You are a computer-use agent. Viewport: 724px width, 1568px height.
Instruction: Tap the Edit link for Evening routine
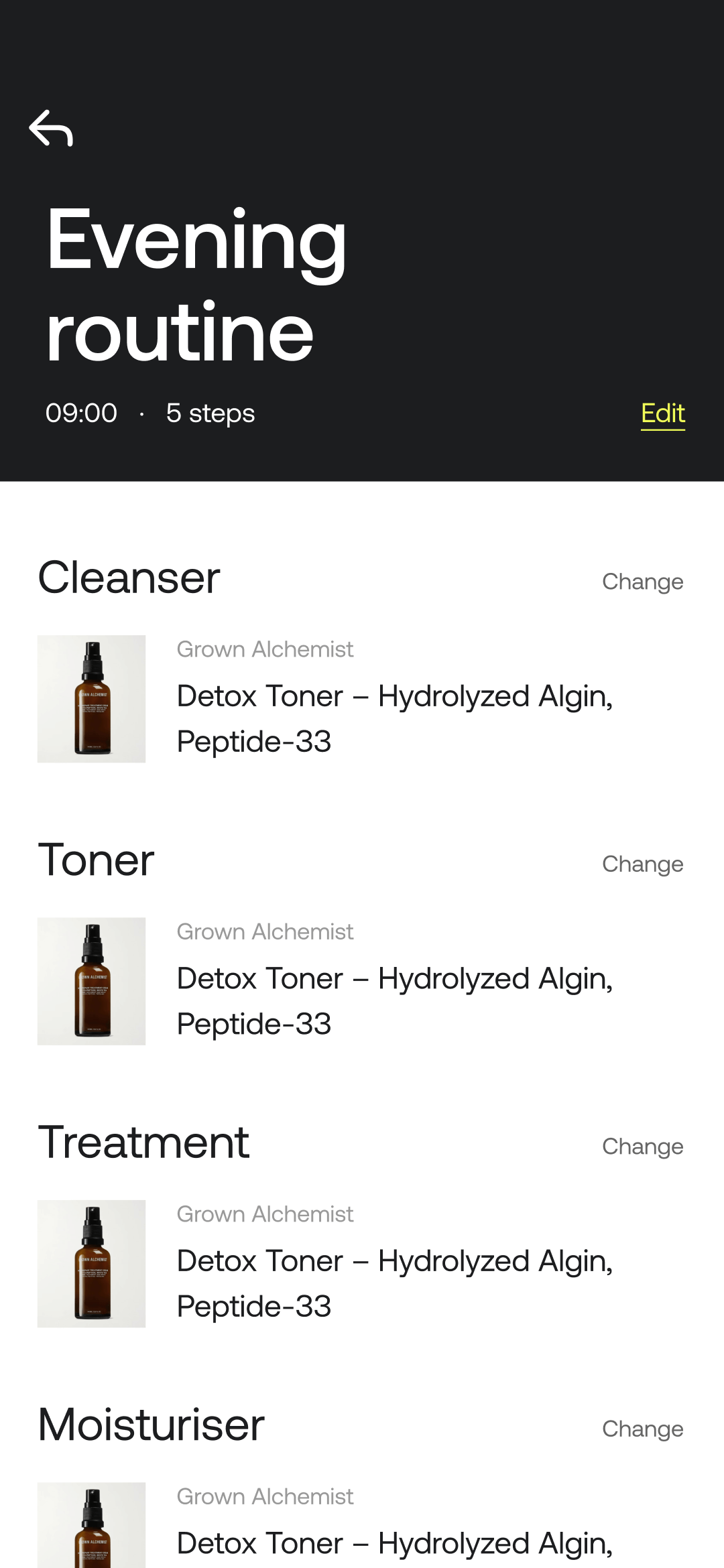(x=662, y=413)
